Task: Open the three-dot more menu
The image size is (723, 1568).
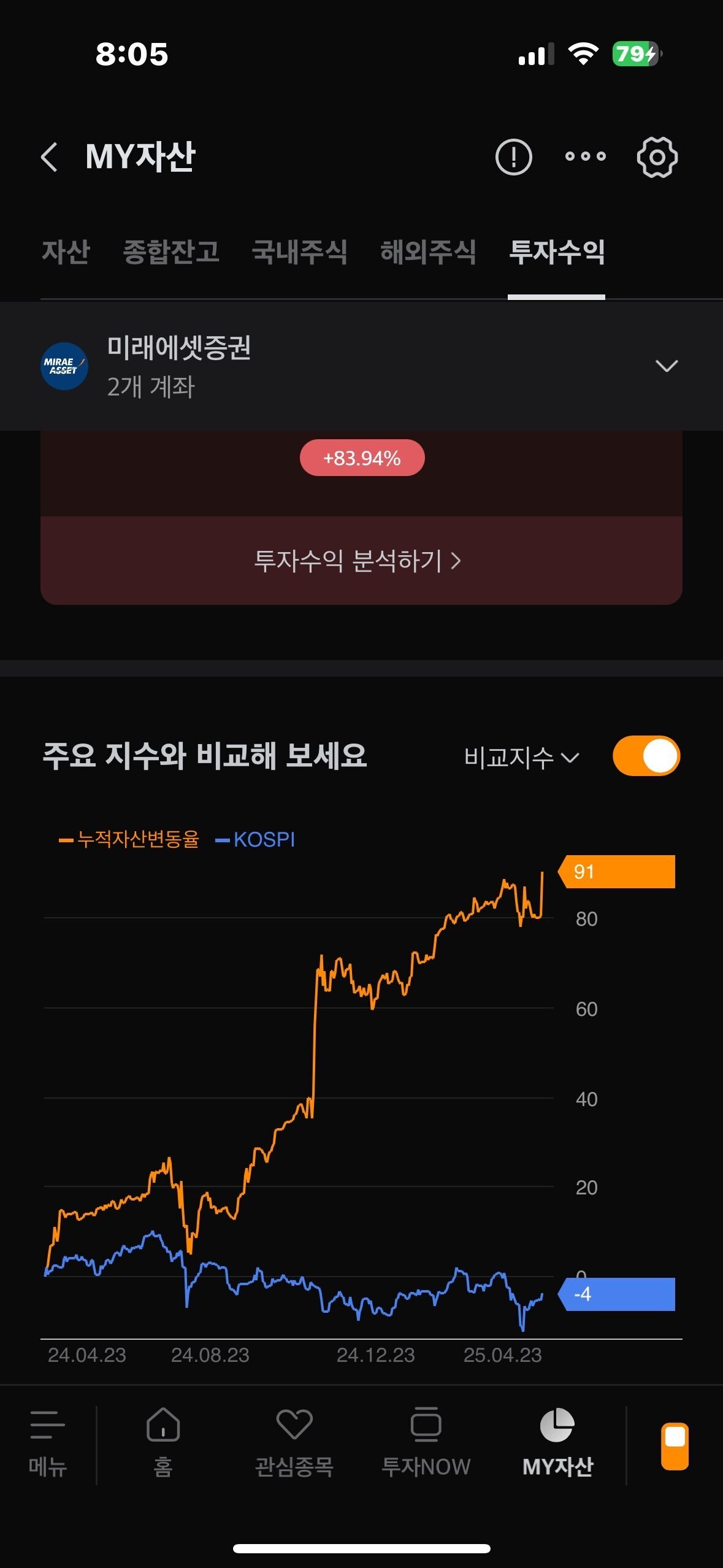Action: pyautogui.click(x=585, y=156)
